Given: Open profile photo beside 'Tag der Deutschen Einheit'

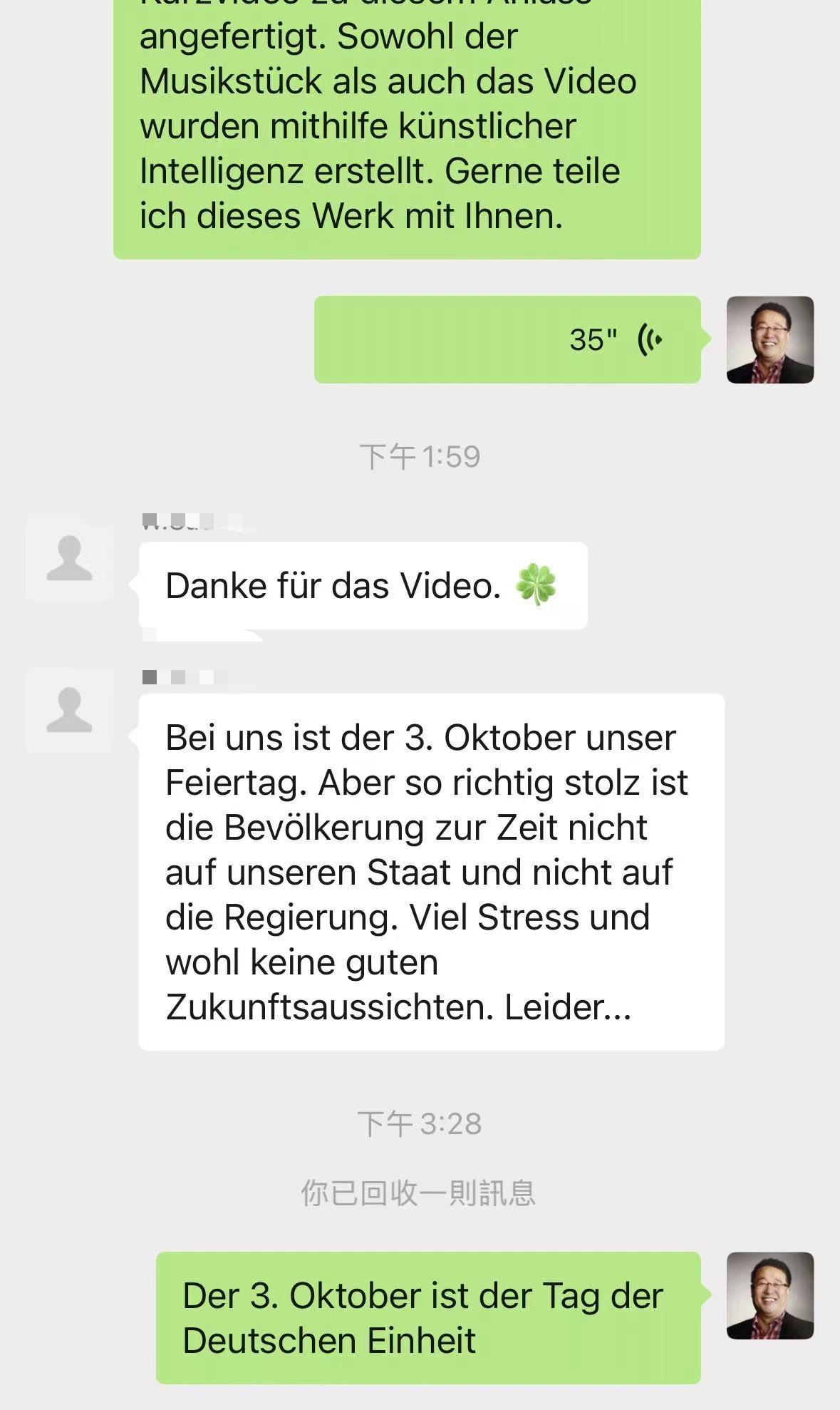Looking at the screenshot, I should pyautogui.click(x=769, y=1295).
